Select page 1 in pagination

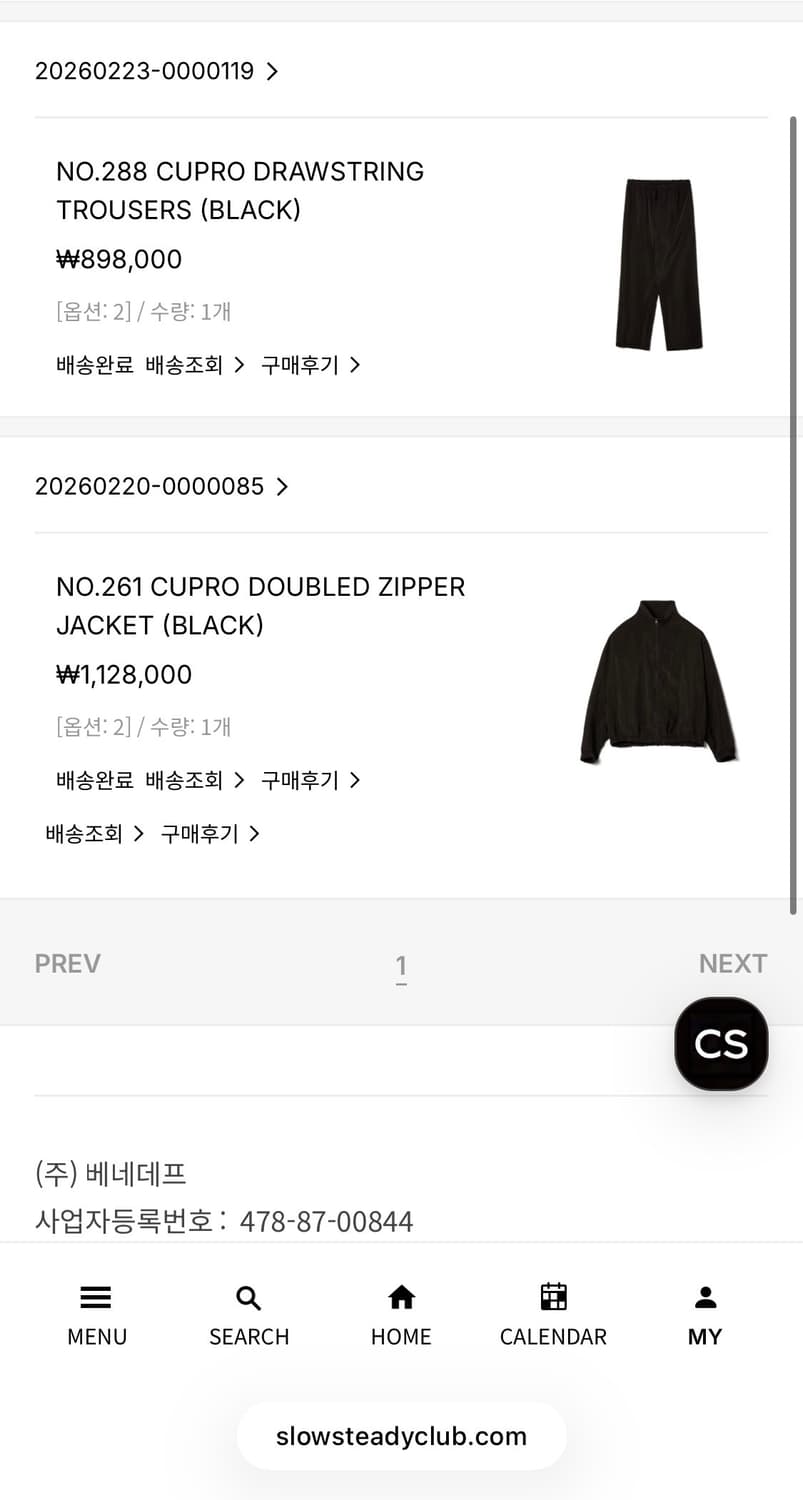[401, 966]
